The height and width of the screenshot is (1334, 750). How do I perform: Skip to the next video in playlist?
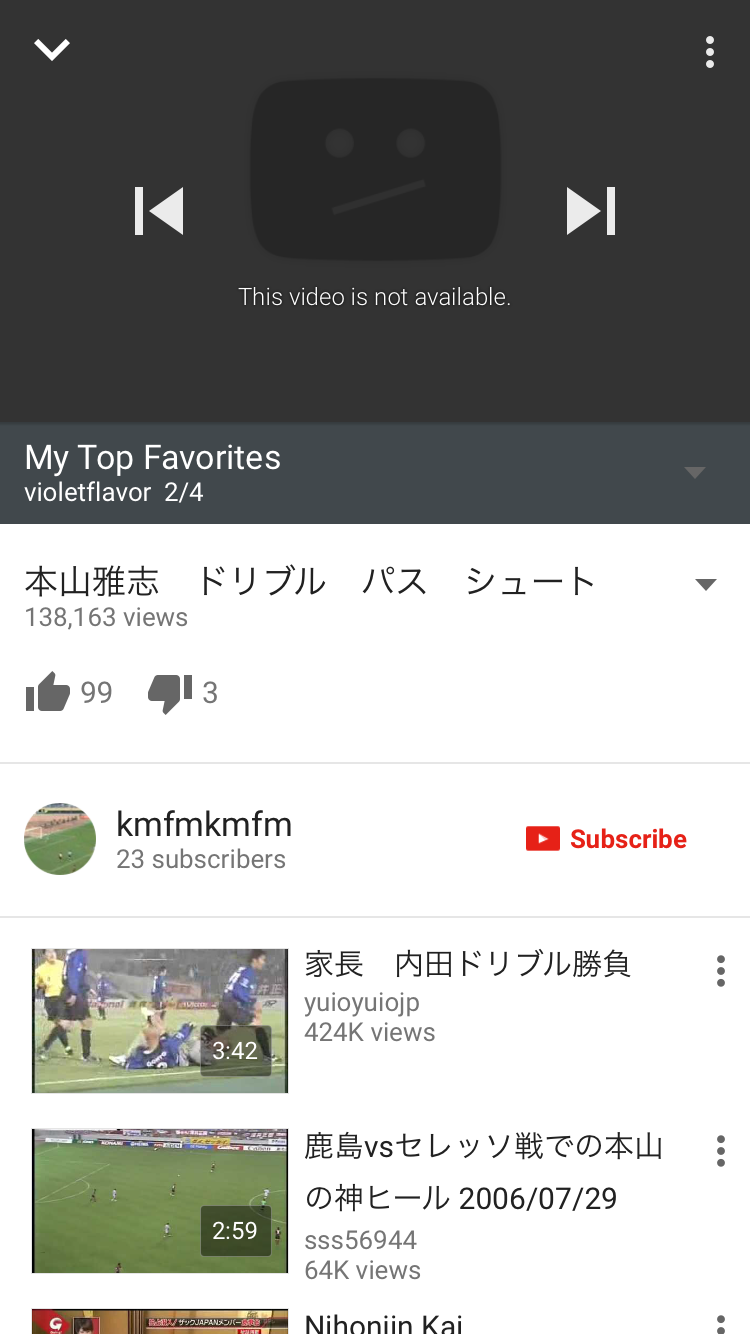click(590, 212)
